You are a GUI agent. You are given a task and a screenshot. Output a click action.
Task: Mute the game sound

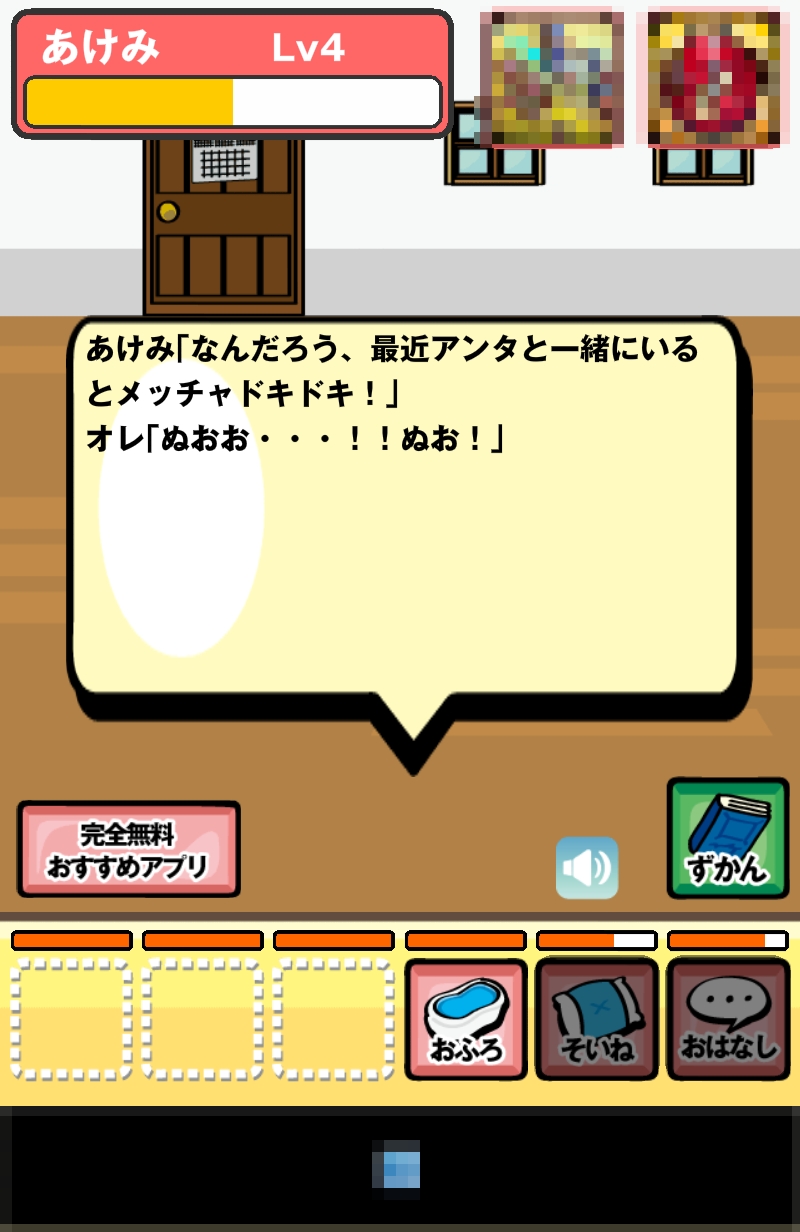587,867
